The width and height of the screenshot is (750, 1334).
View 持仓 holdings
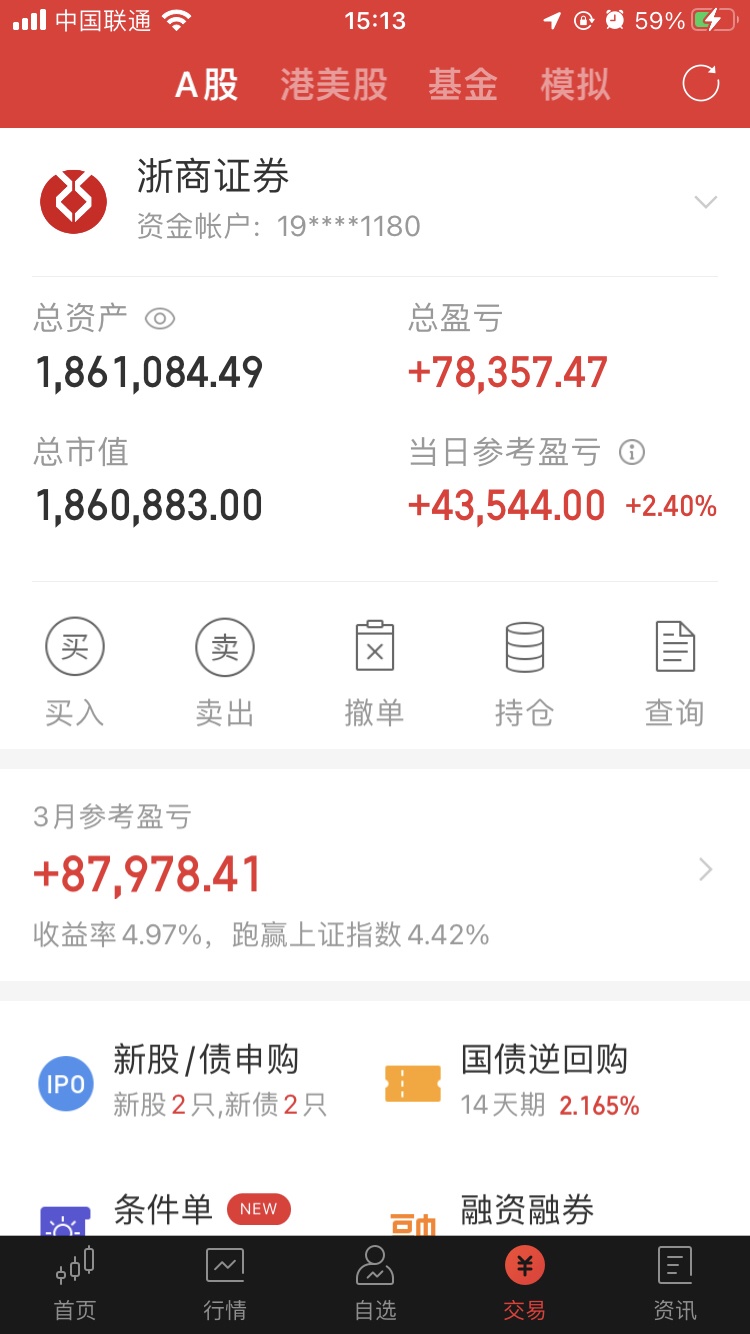tap(525, 673)
